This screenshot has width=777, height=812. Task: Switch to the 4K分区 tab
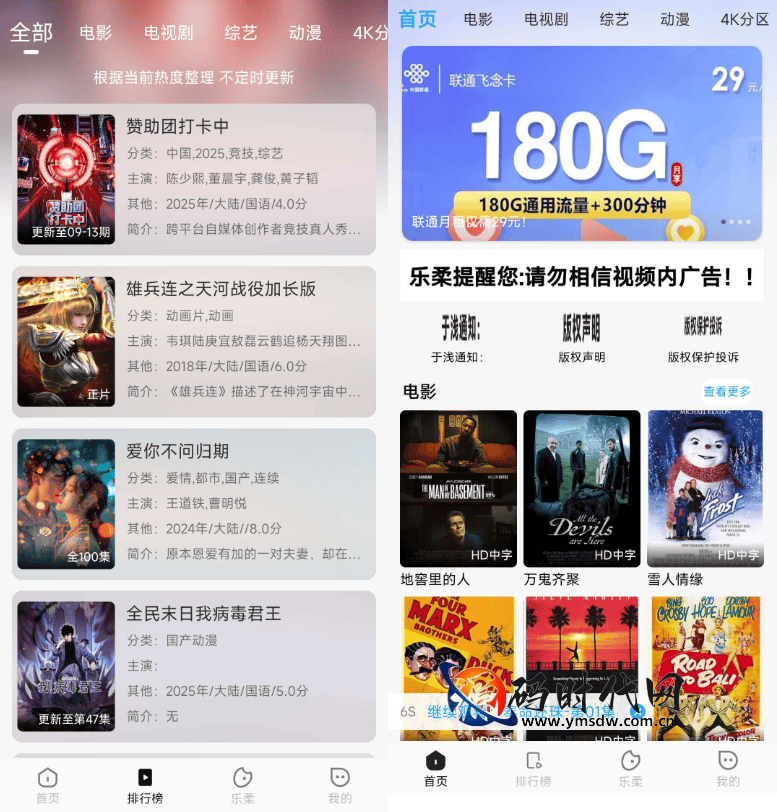pyautogui.click(x=744, y=19)
